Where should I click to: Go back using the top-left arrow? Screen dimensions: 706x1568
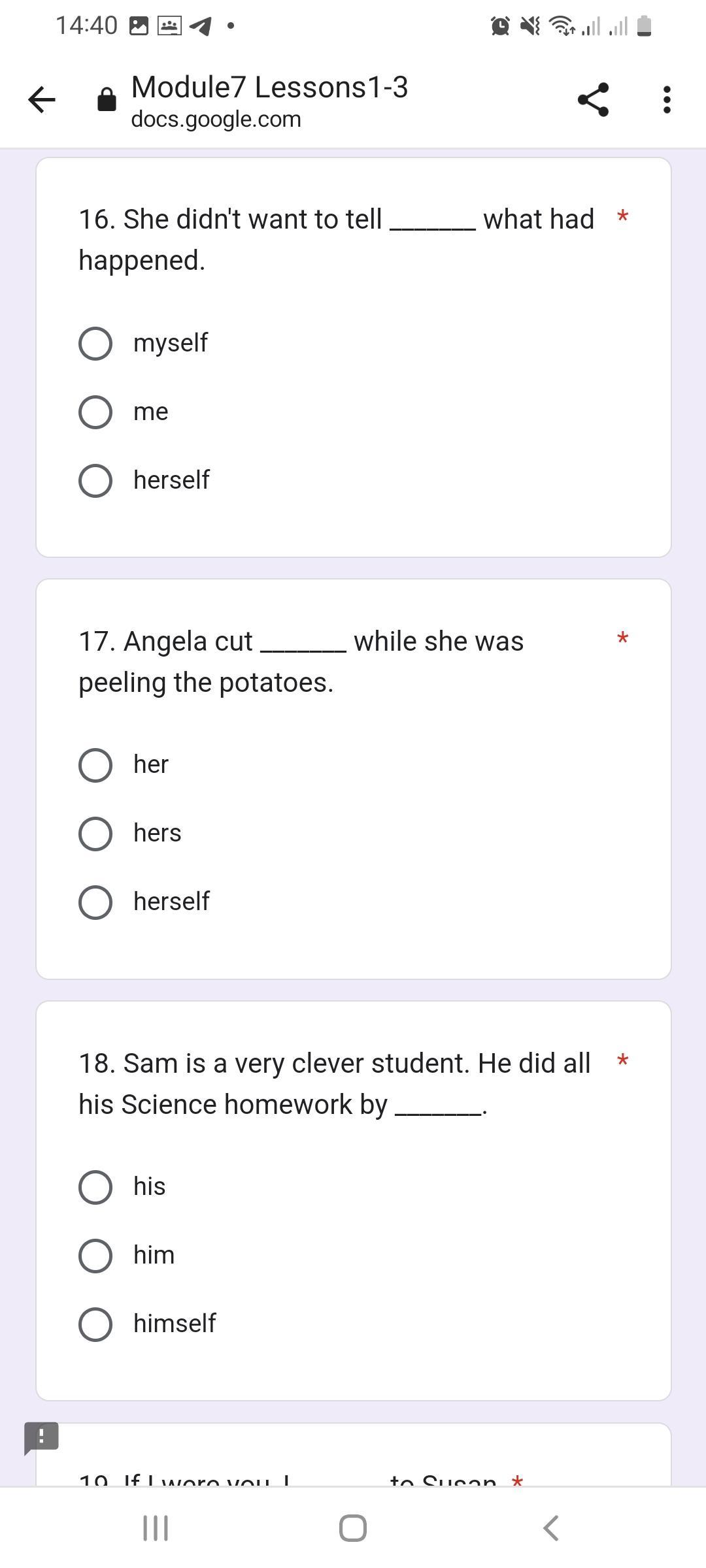coord(42,100)
